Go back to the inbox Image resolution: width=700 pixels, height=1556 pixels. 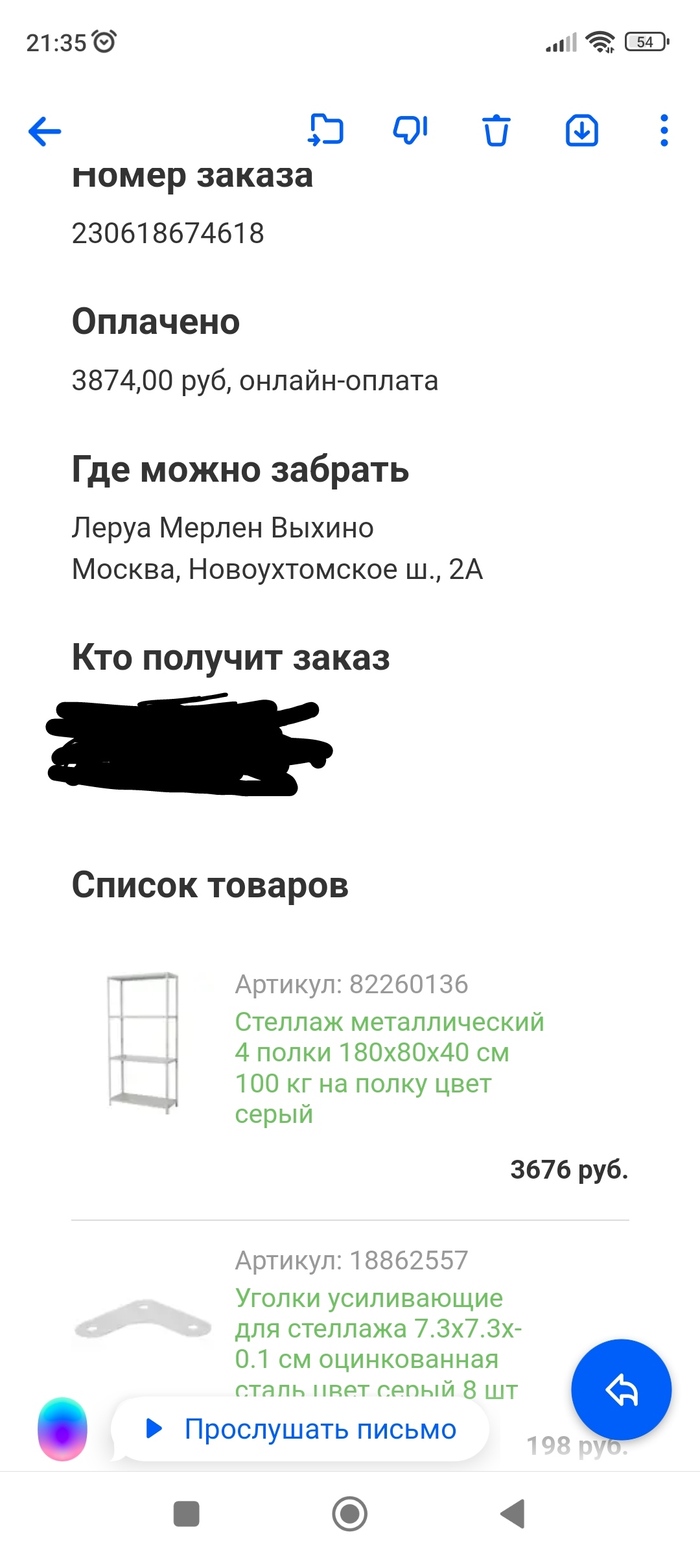click(x=45, y=131)
